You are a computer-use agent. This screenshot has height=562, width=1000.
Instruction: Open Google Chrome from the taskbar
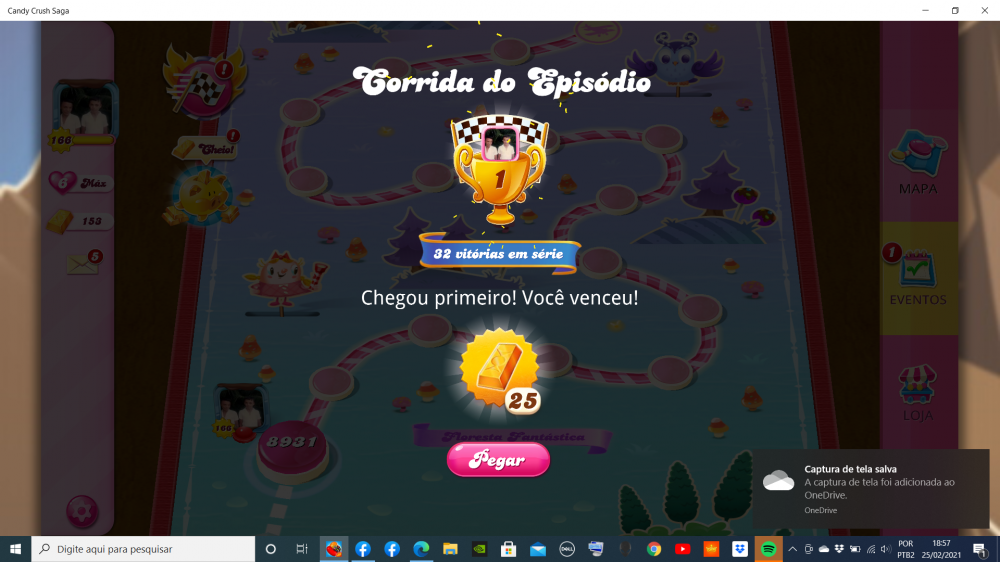[x=654, y=549]
